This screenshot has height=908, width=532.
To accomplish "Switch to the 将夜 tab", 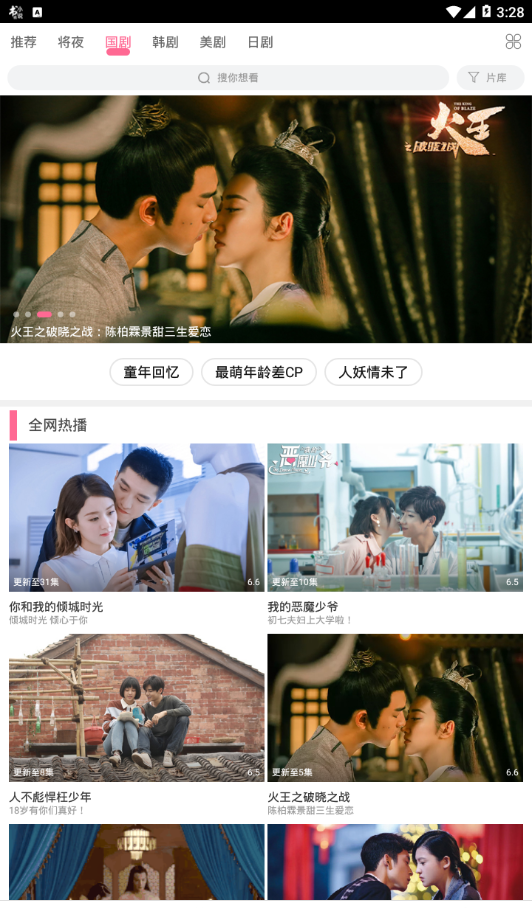I will pos(71,42).
